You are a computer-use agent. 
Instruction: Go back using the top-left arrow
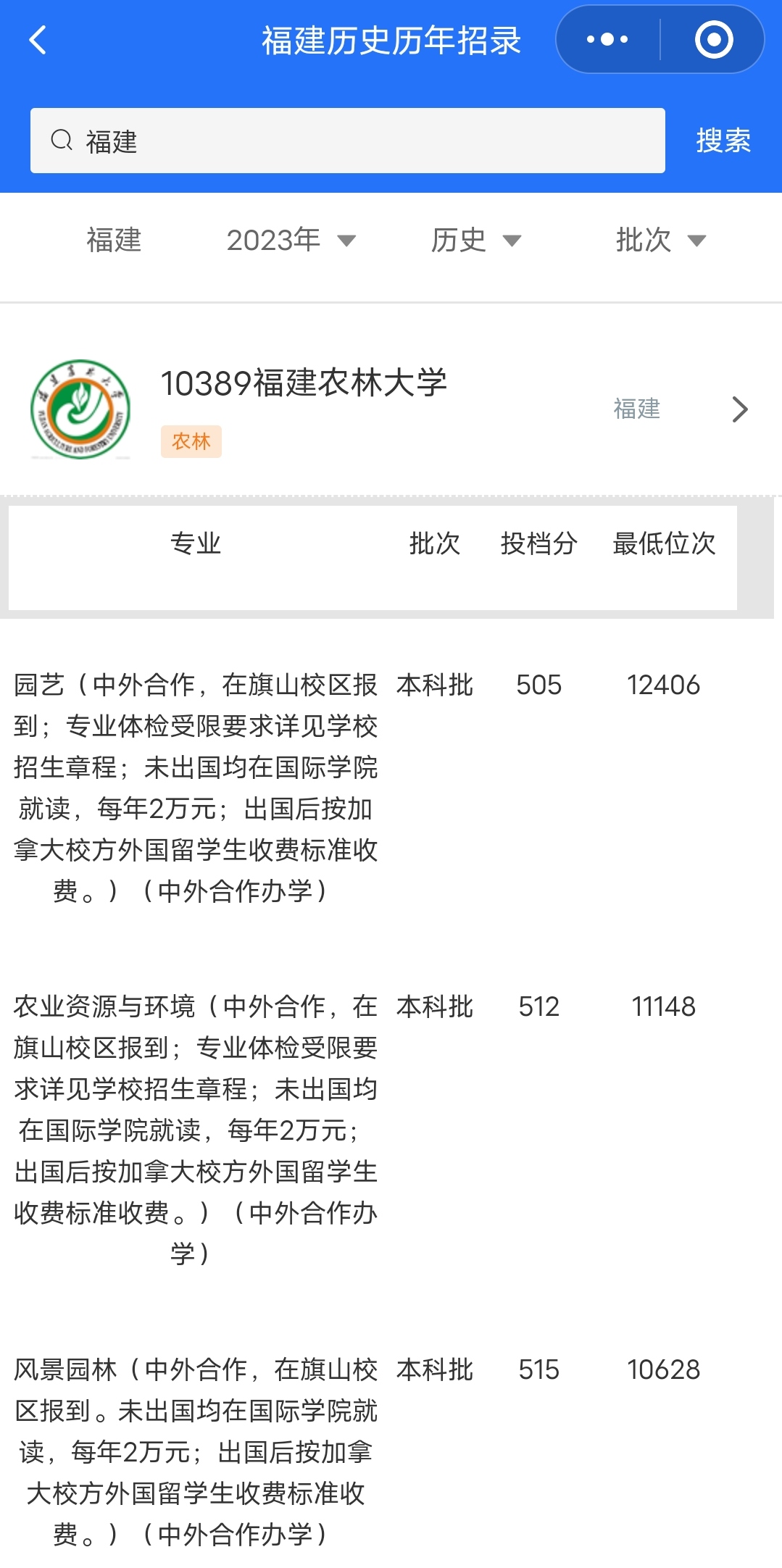(x=38, y=40)
